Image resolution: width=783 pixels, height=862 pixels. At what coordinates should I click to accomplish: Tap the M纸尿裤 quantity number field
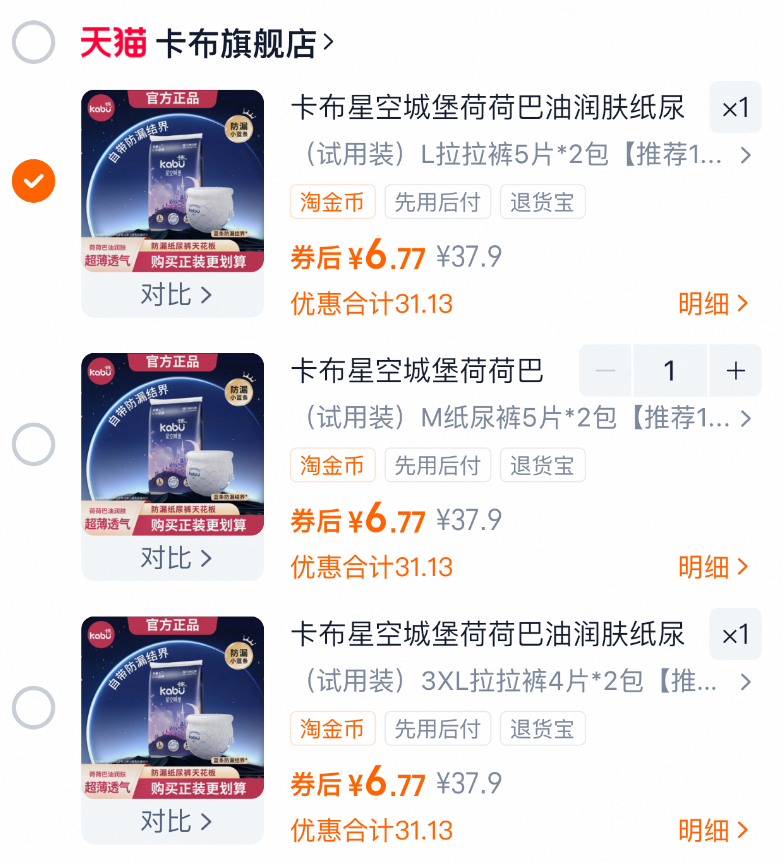(x=669, y=371)
